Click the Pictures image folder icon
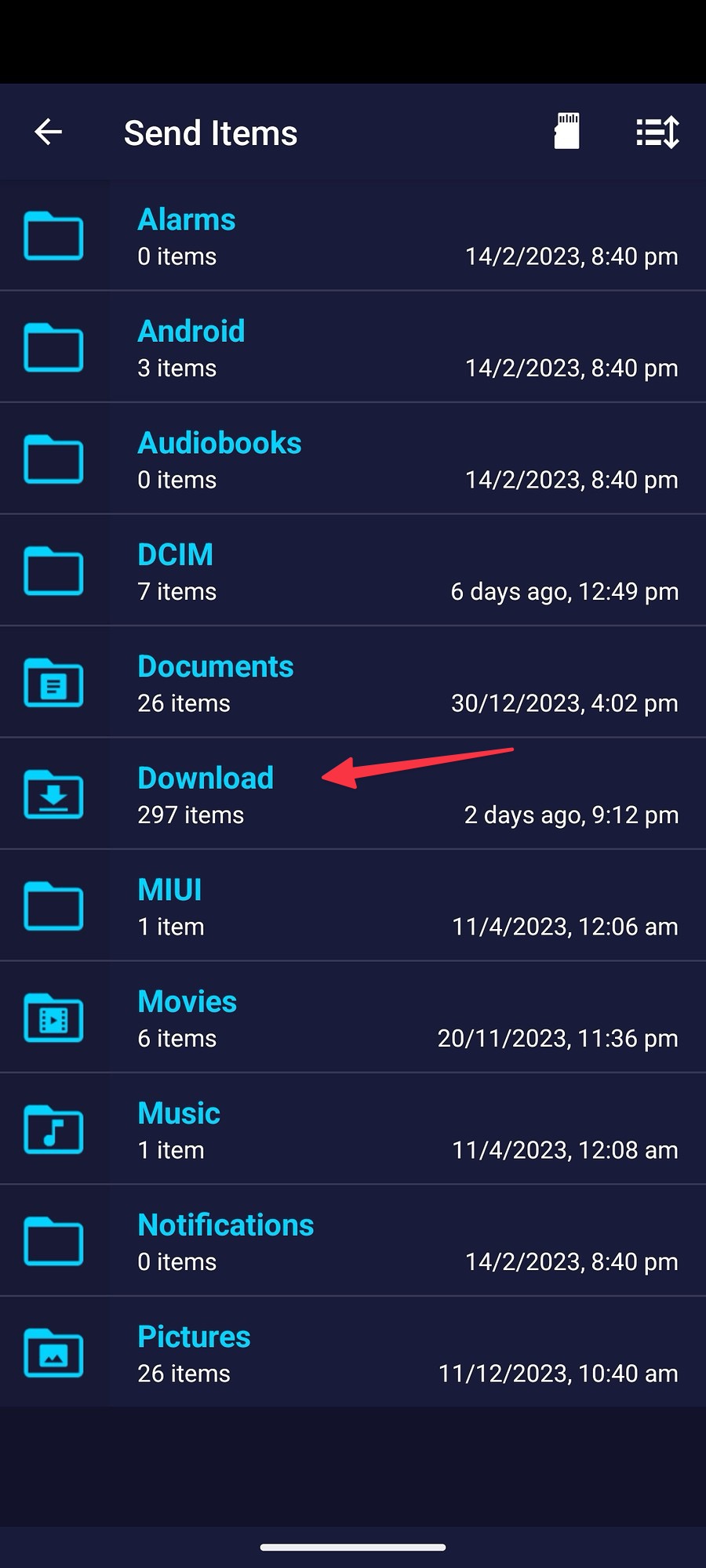Viewport: 706px width, 1568px height. coord(53,1352)
